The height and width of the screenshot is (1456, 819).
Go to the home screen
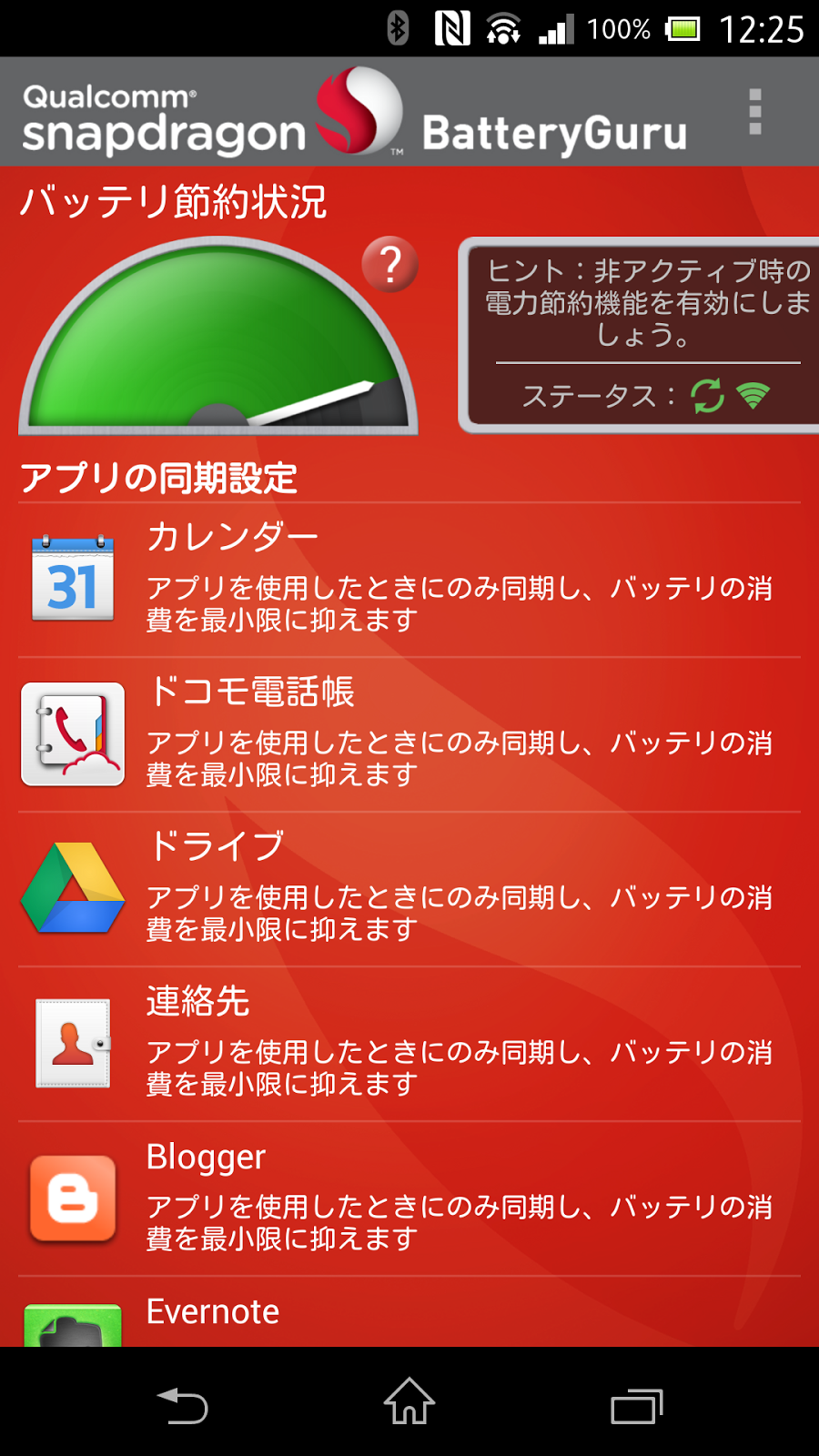tap(409, 1401)
